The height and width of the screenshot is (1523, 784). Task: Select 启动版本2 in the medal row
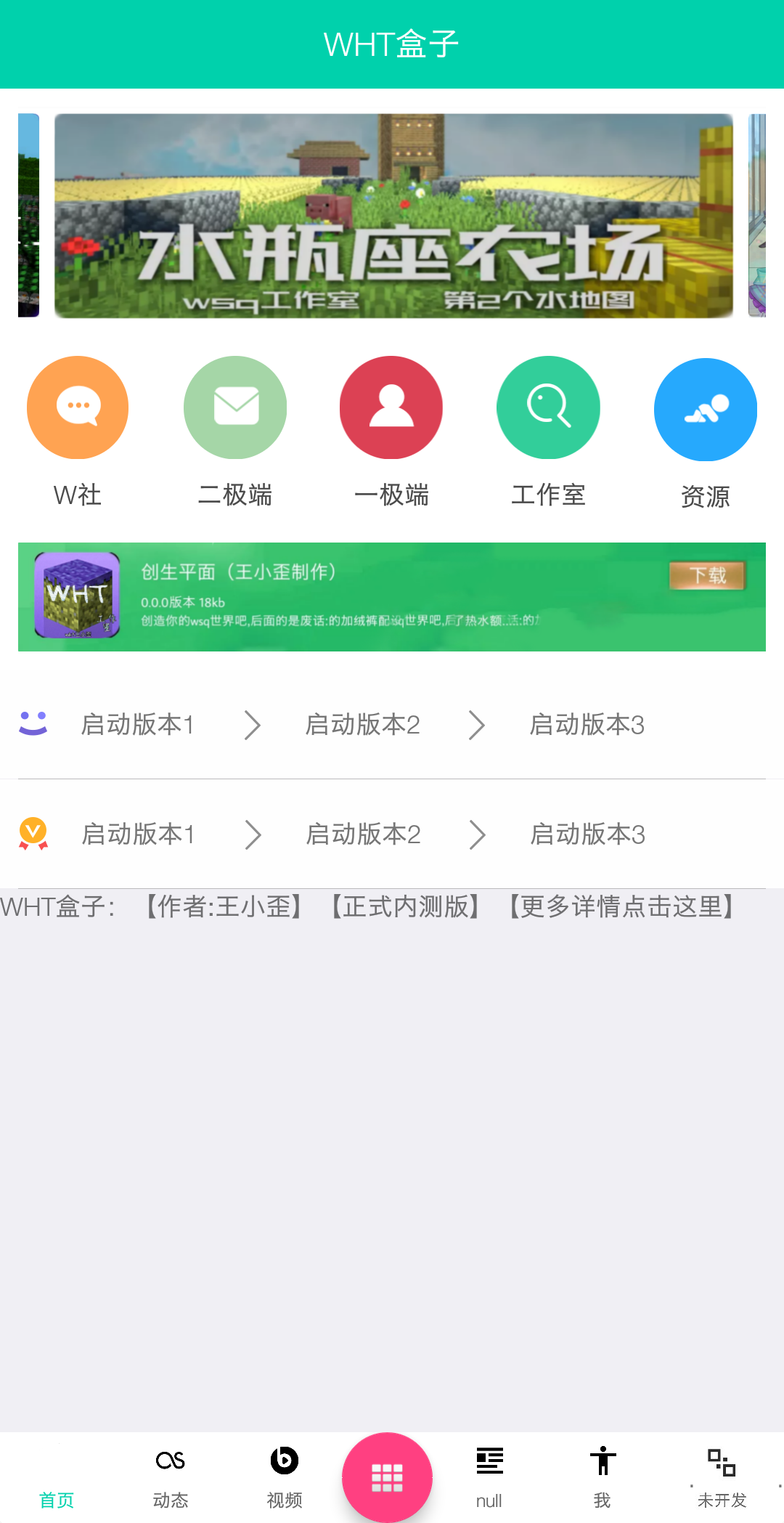click(x=364, y=834)
